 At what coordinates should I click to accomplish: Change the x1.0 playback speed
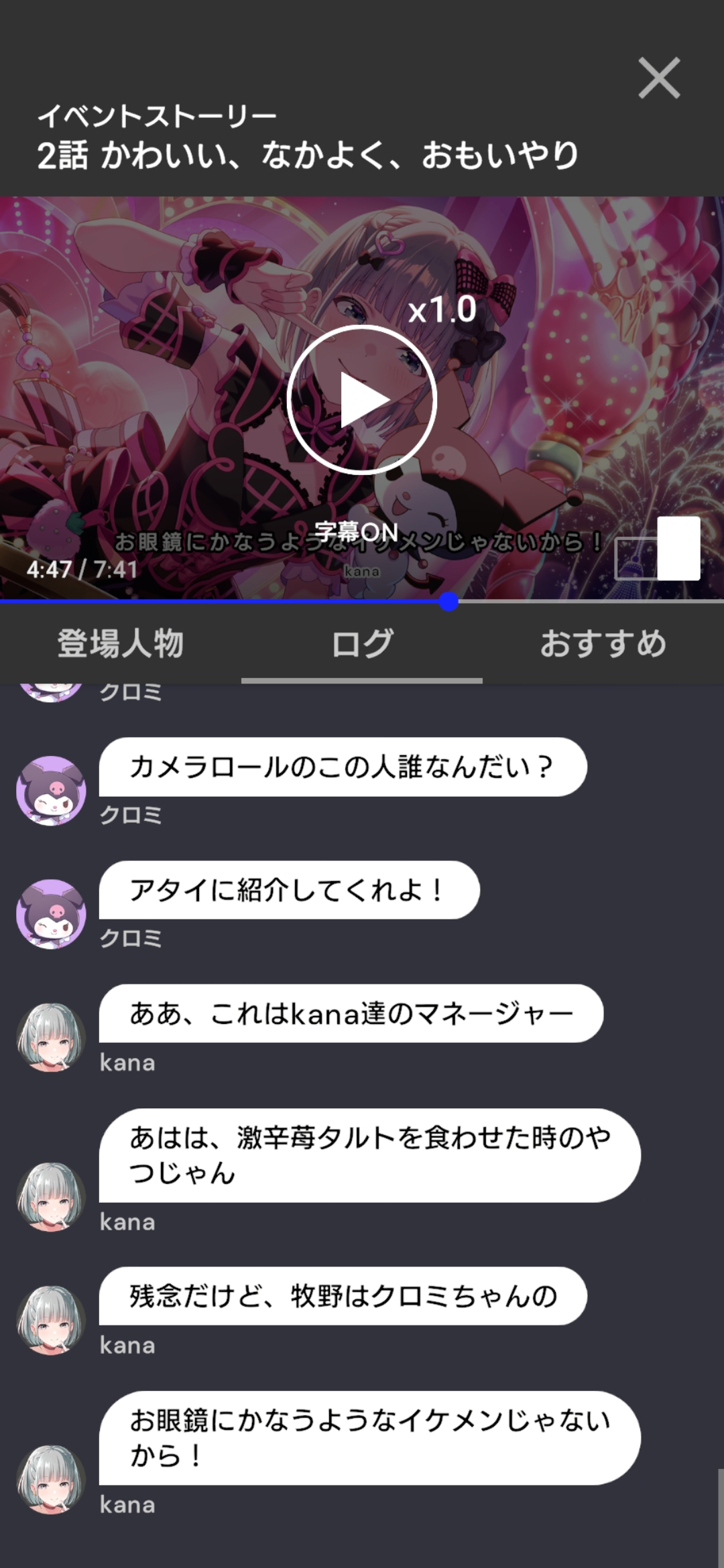(442, 310)
